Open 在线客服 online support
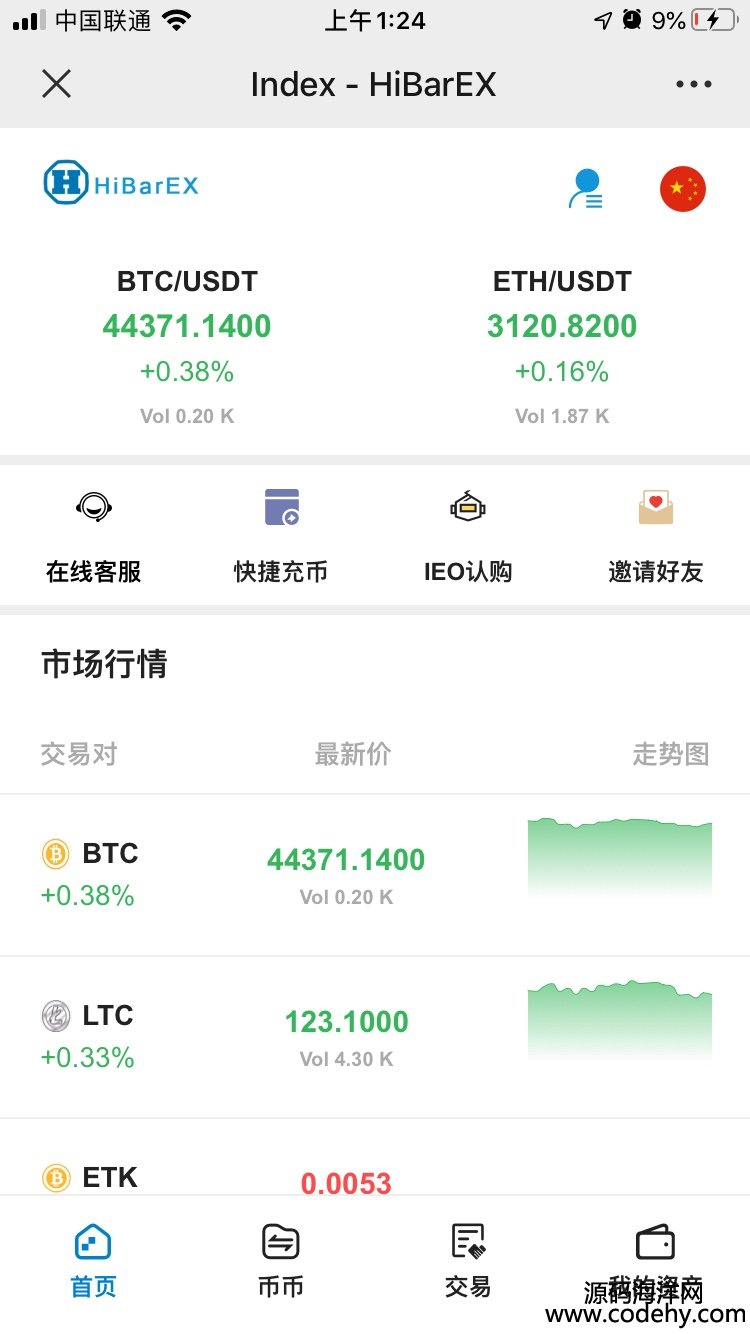Screen dimensions: 750x1334 coord(94,536)
